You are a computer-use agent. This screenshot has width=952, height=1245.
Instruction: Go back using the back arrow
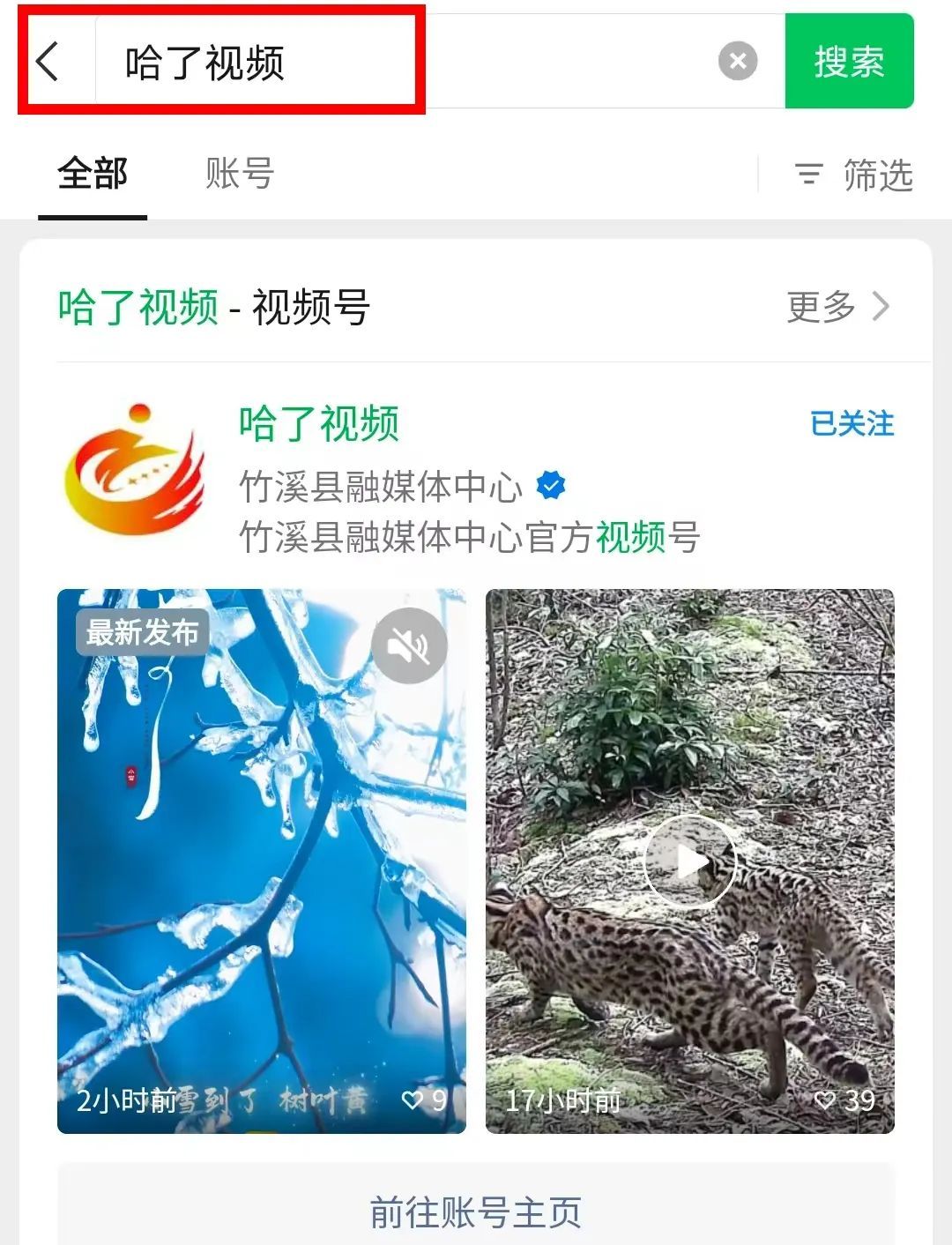coord(49,62)
